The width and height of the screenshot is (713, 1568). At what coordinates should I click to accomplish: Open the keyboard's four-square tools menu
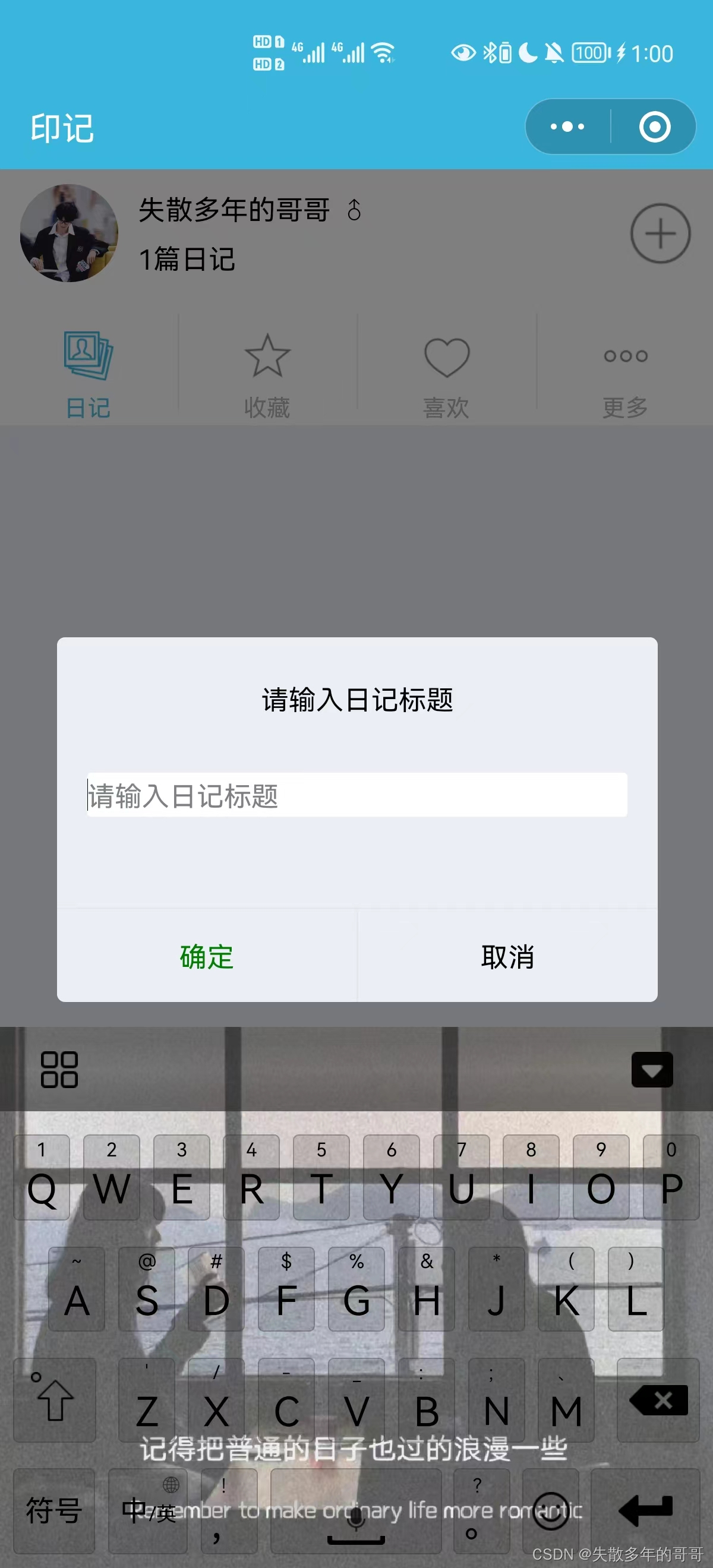59,1070
